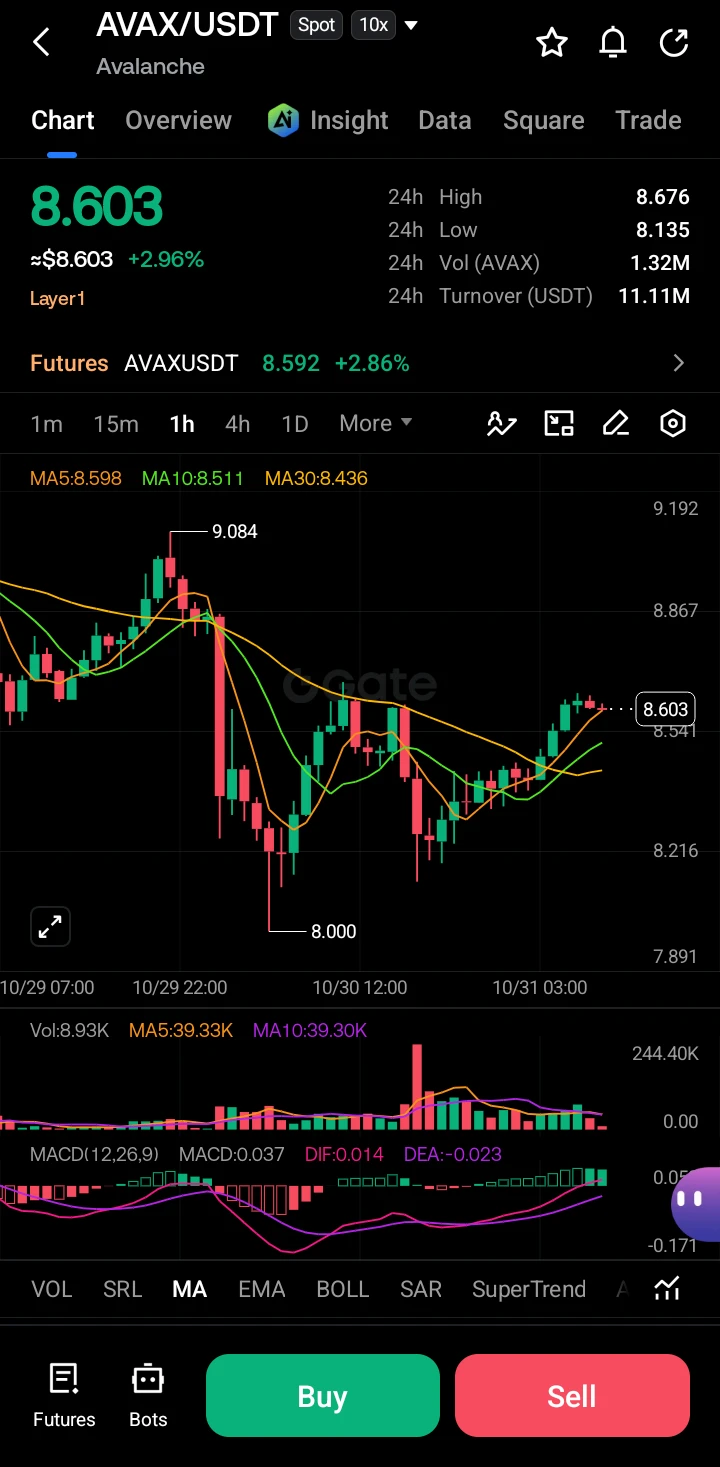Open the Square tab
The width and height of the screenshot is (720, 1467).
tap(544, 120)
